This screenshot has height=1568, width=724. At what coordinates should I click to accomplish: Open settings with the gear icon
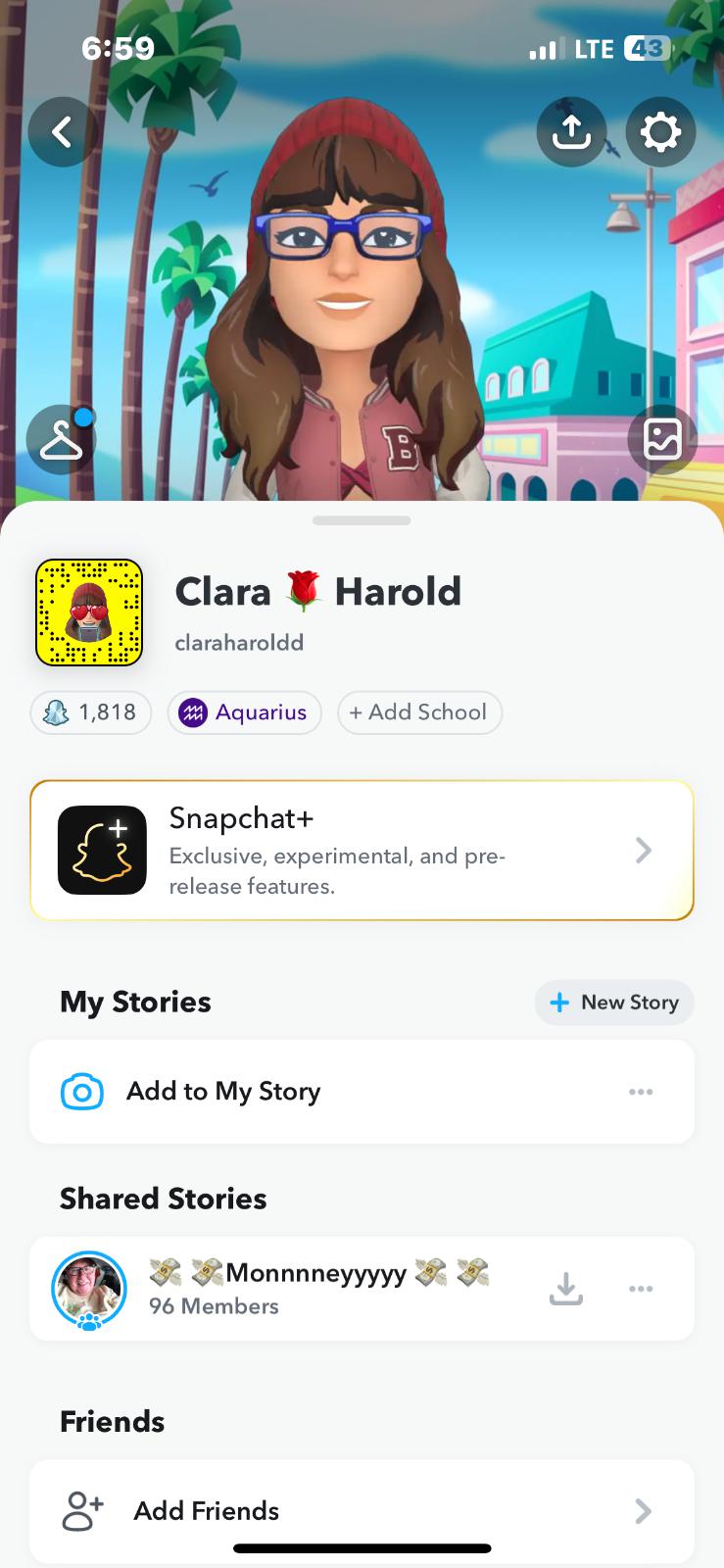(x=660, y=131)
